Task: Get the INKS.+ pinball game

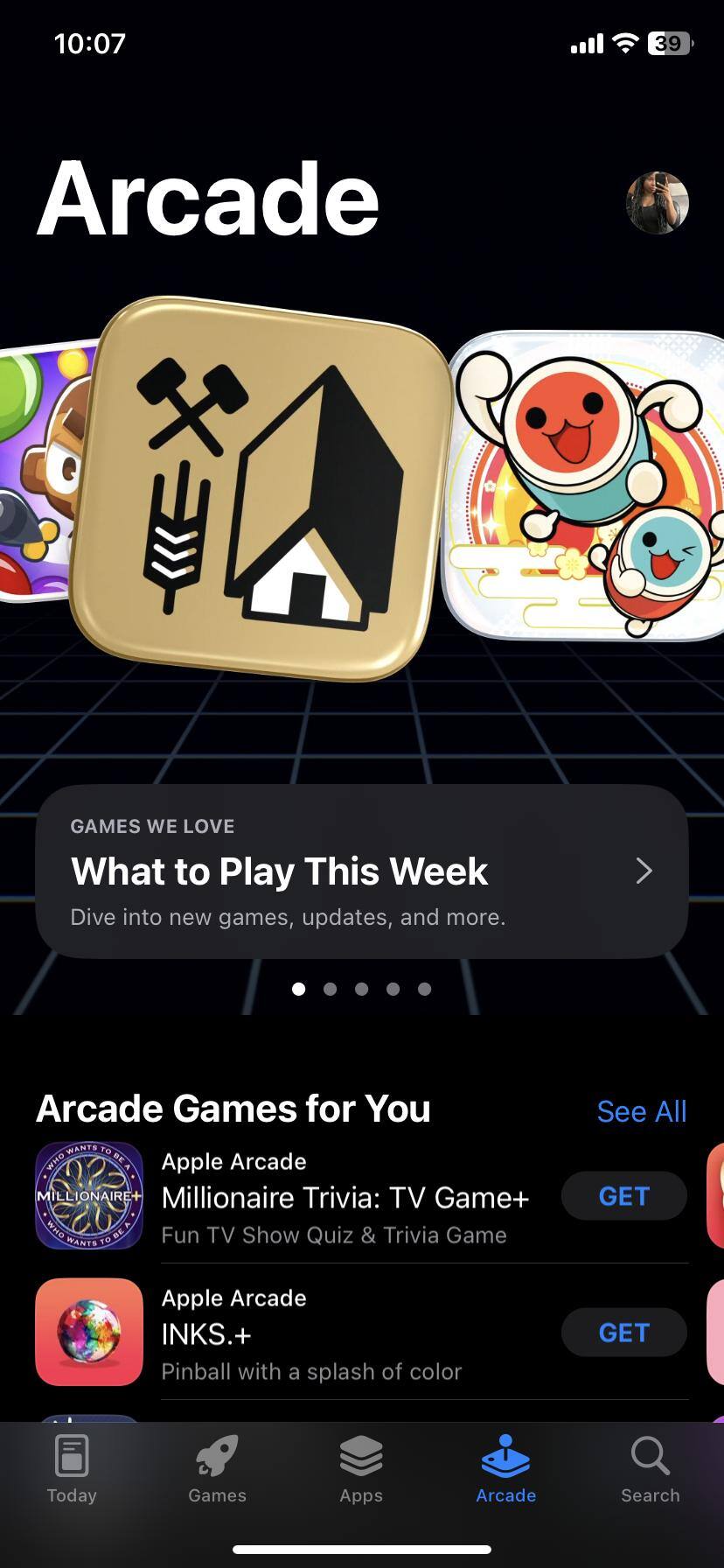Action: click(x=623, y=1333)
